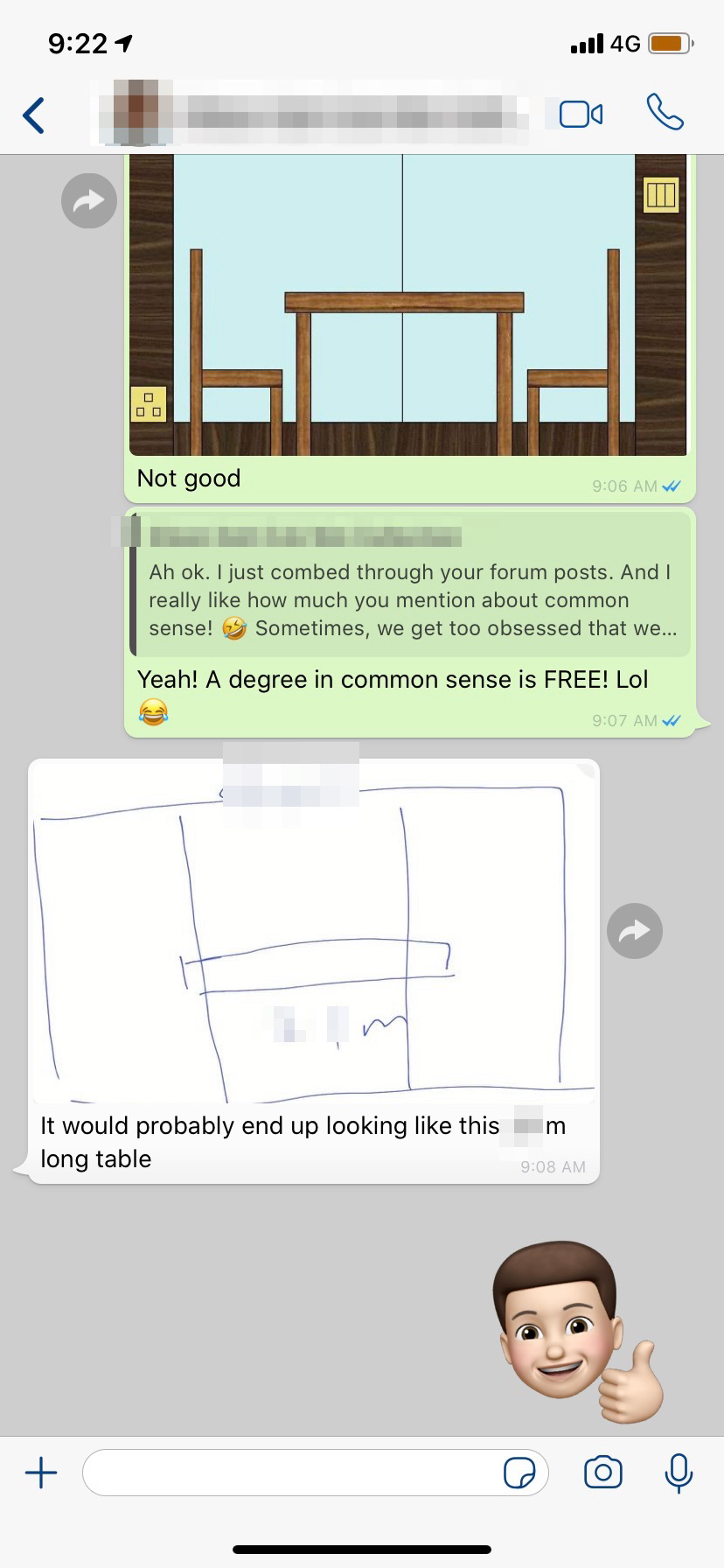
Task: Open the thumbs-up Memoji sticker
Action: (575, 1330)
